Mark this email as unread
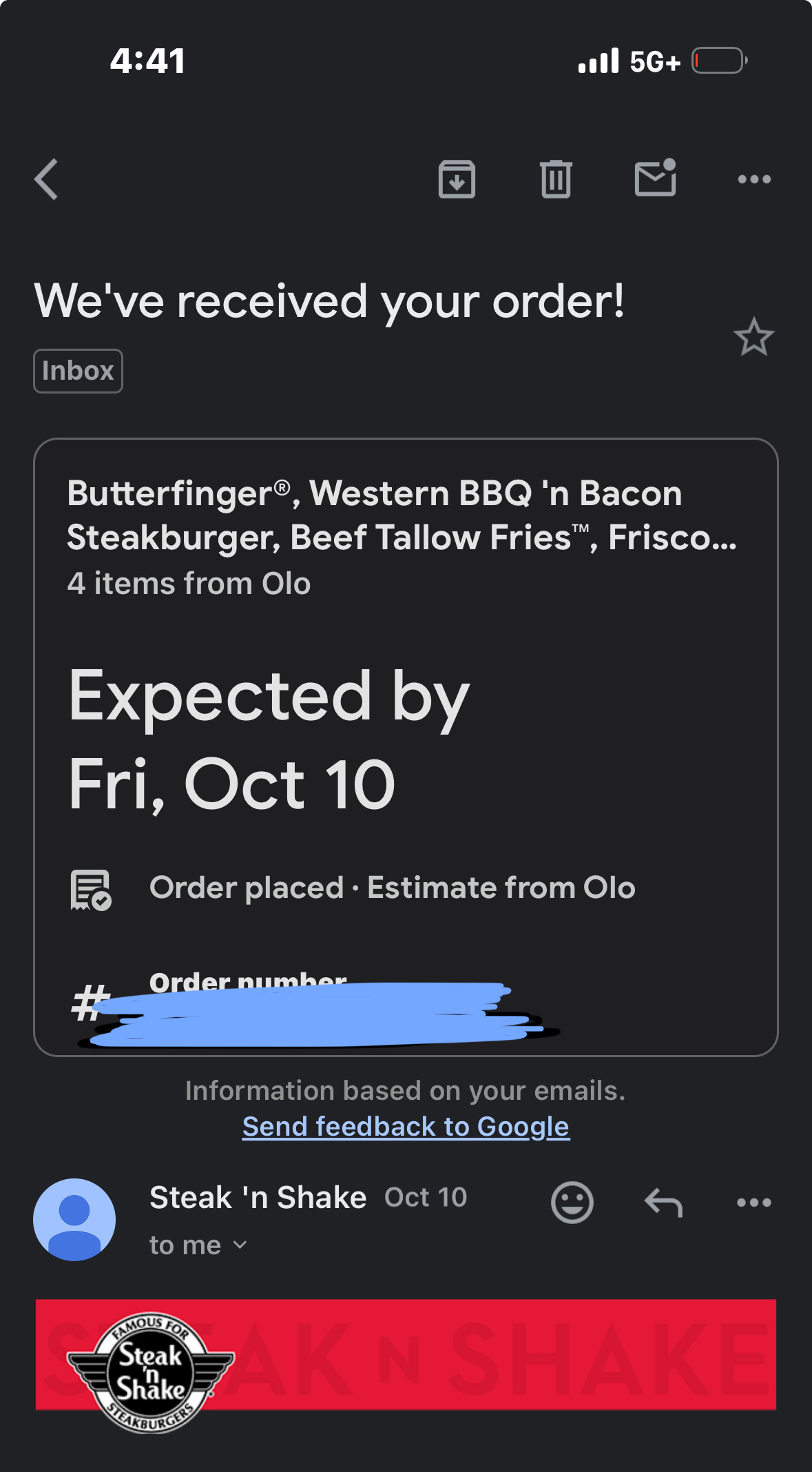Image resolution: width=812 pixels, height=1472 pixels. 655,178
